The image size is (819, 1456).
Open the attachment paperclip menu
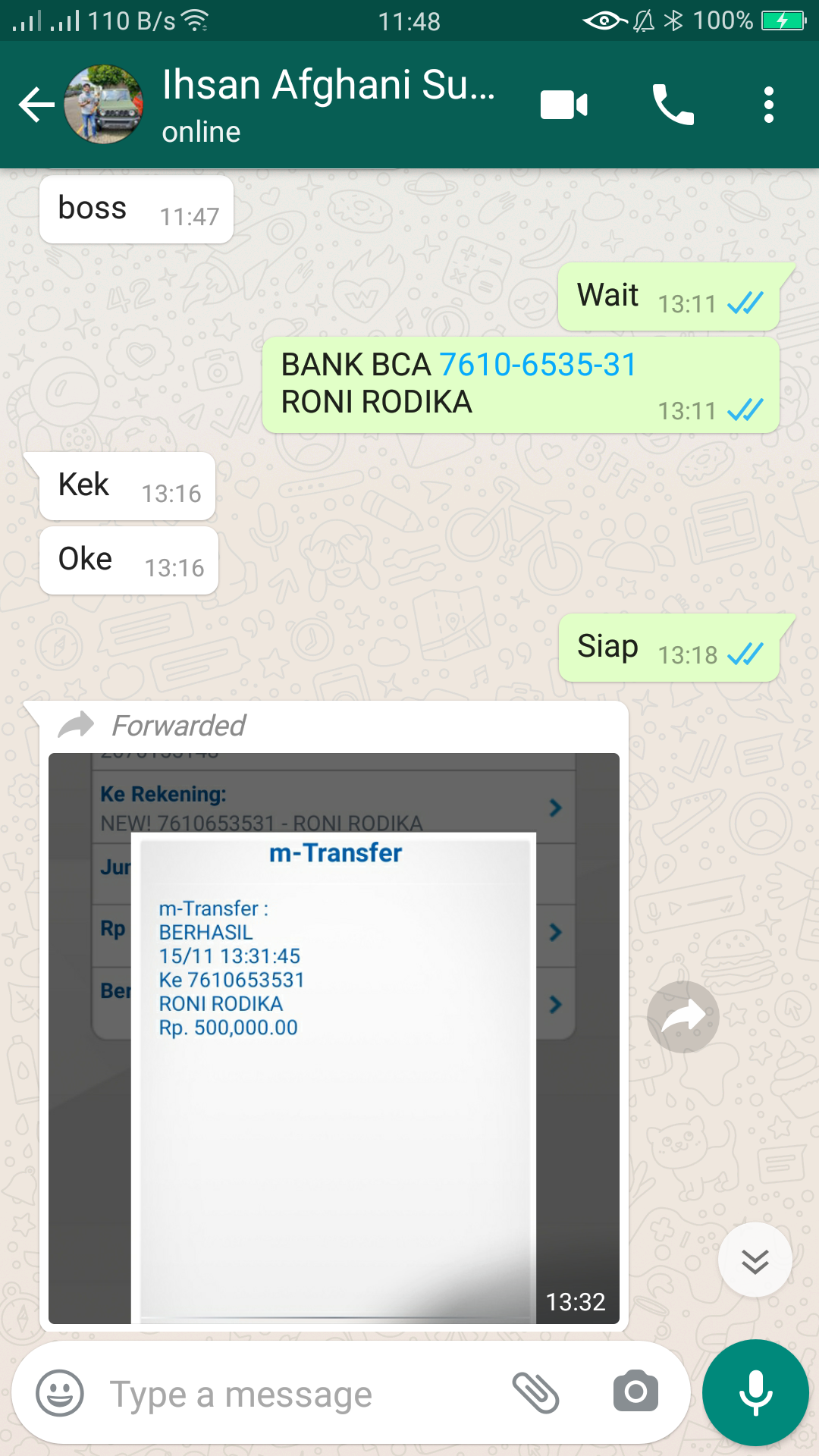[535, 1393]
